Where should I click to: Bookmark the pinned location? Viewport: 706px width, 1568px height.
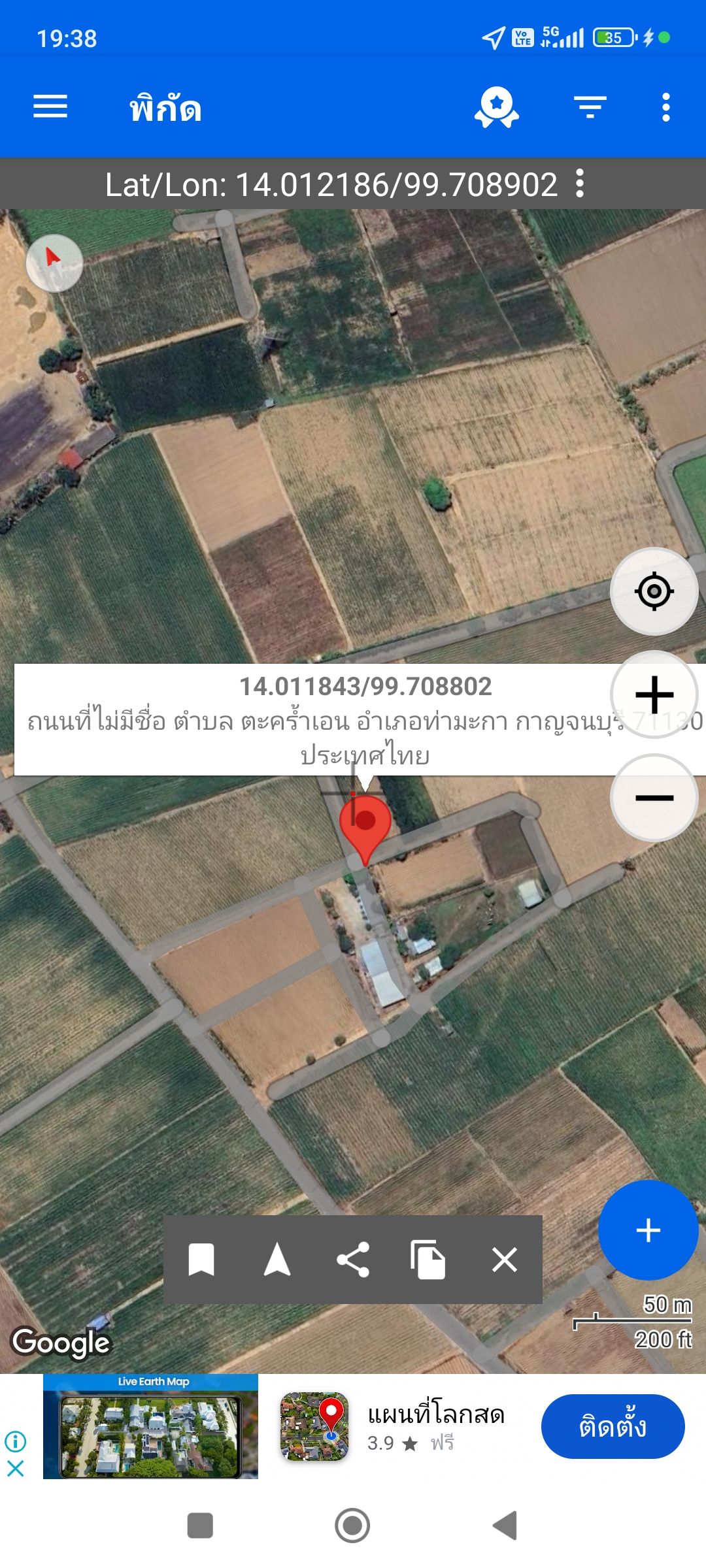point(201,1259)
